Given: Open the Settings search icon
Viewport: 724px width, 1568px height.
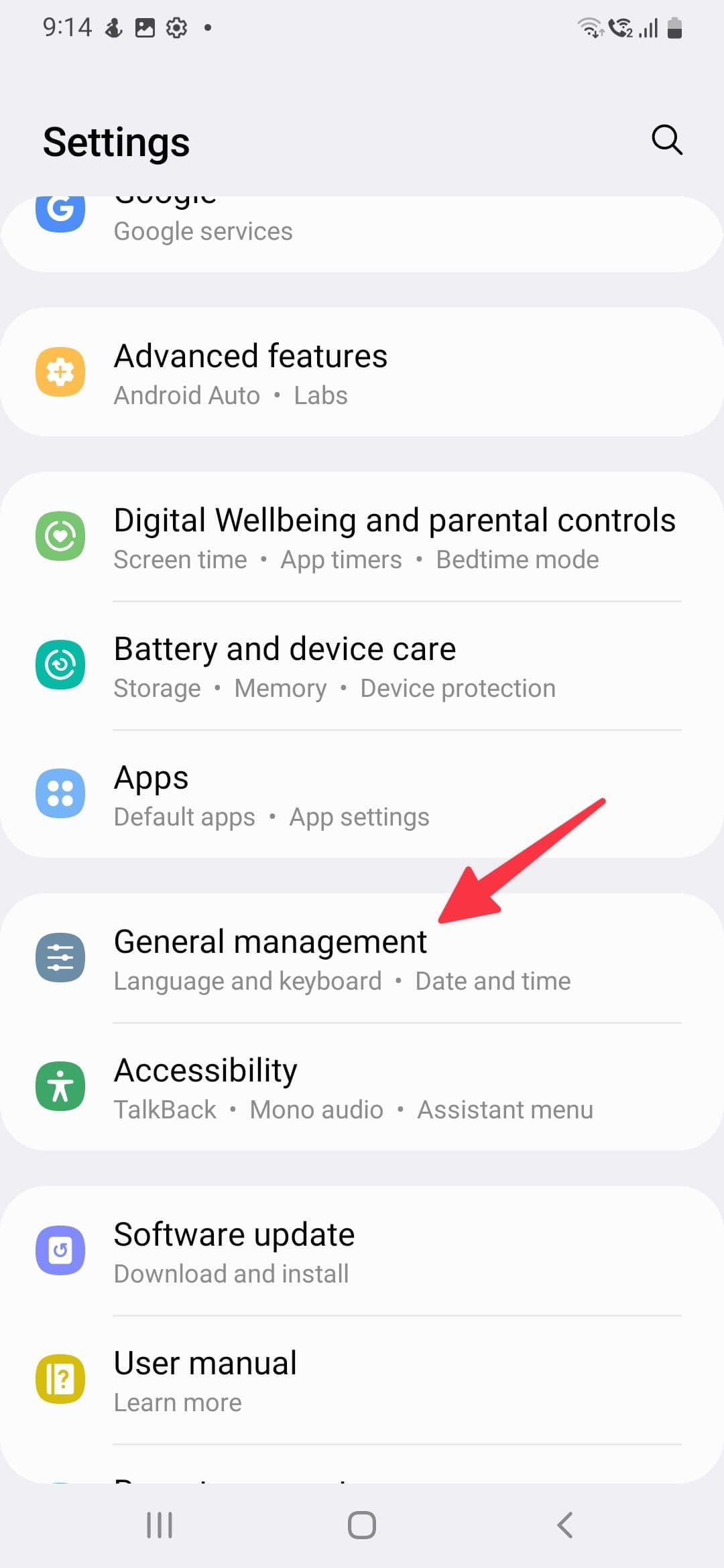Looking at the screenshot, I should point(666,140).
